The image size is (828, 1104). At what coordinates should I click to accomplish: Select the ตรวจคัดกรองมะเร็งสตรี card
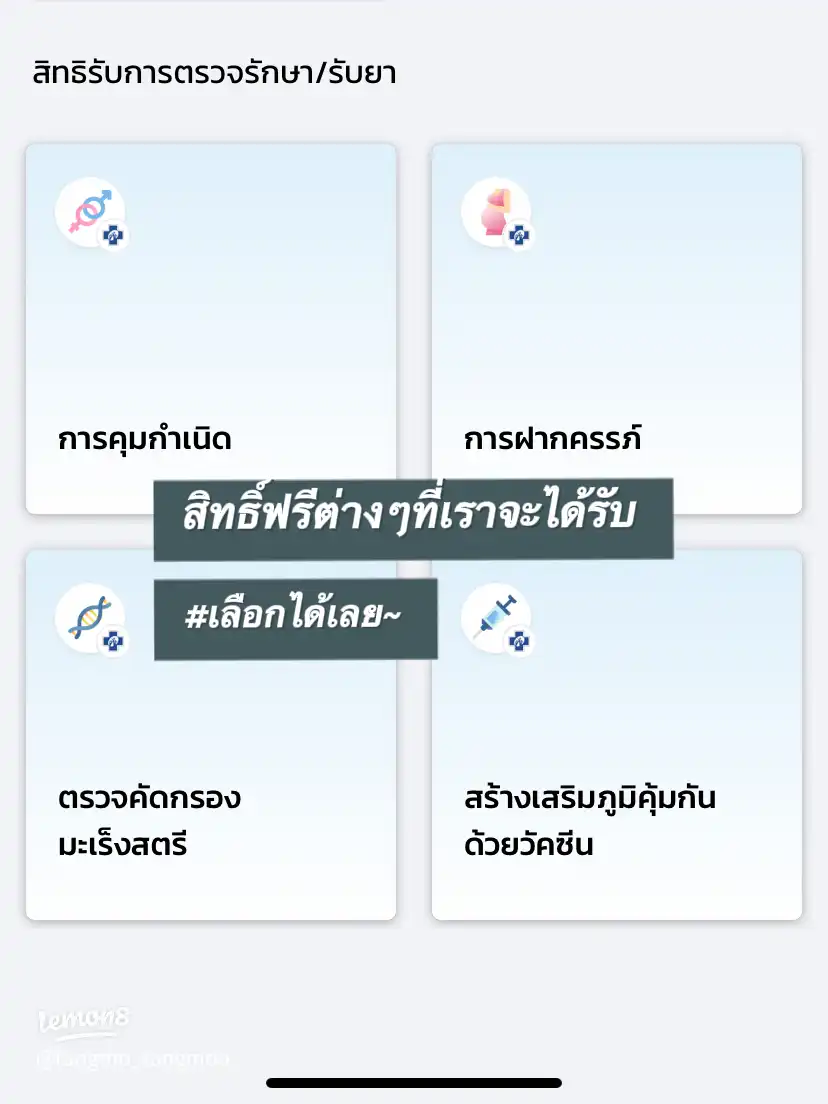tap(212, 730)
